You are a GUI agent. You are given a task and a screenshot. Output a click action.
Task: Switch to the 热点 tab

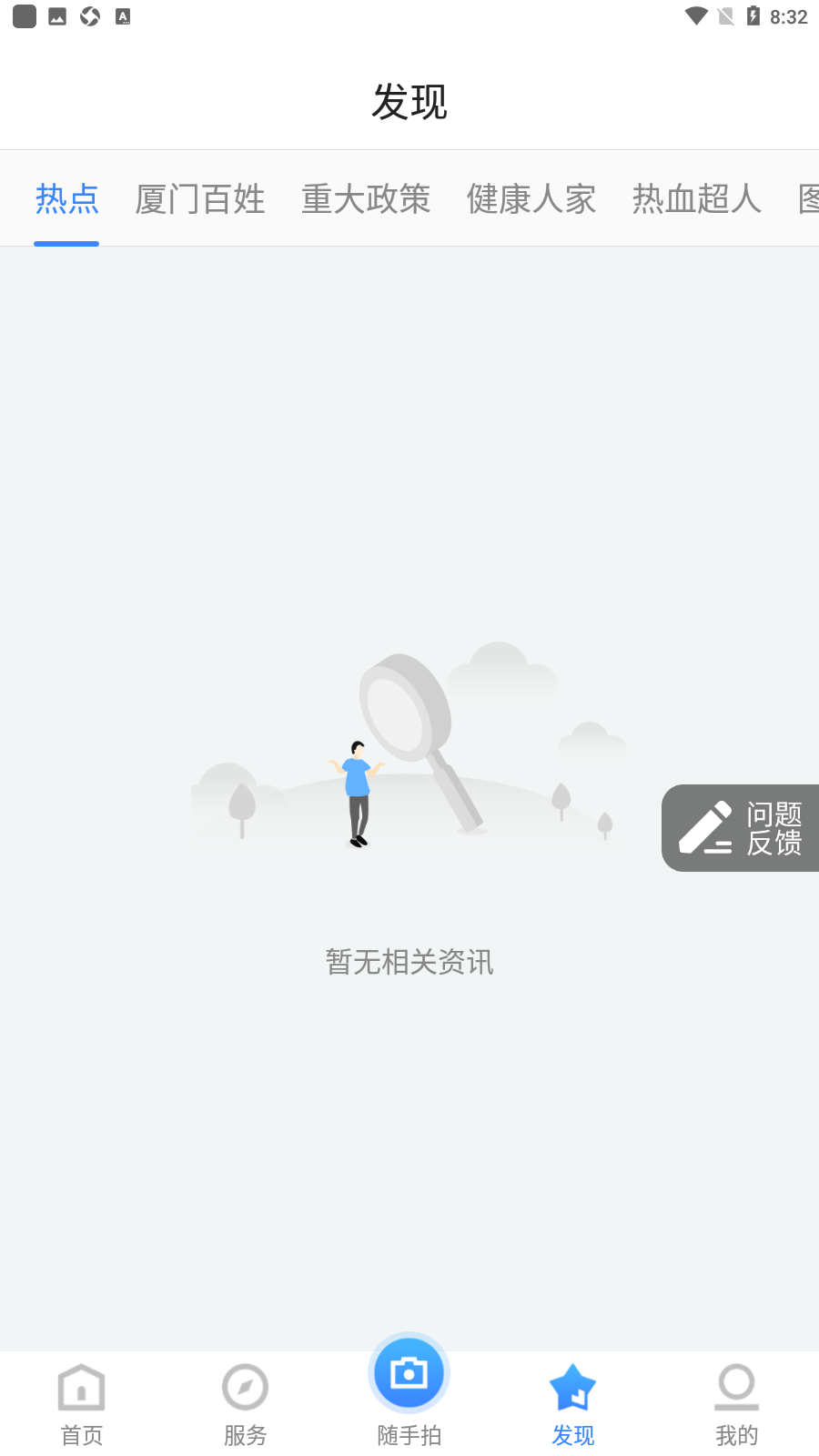tap(66, 199)
